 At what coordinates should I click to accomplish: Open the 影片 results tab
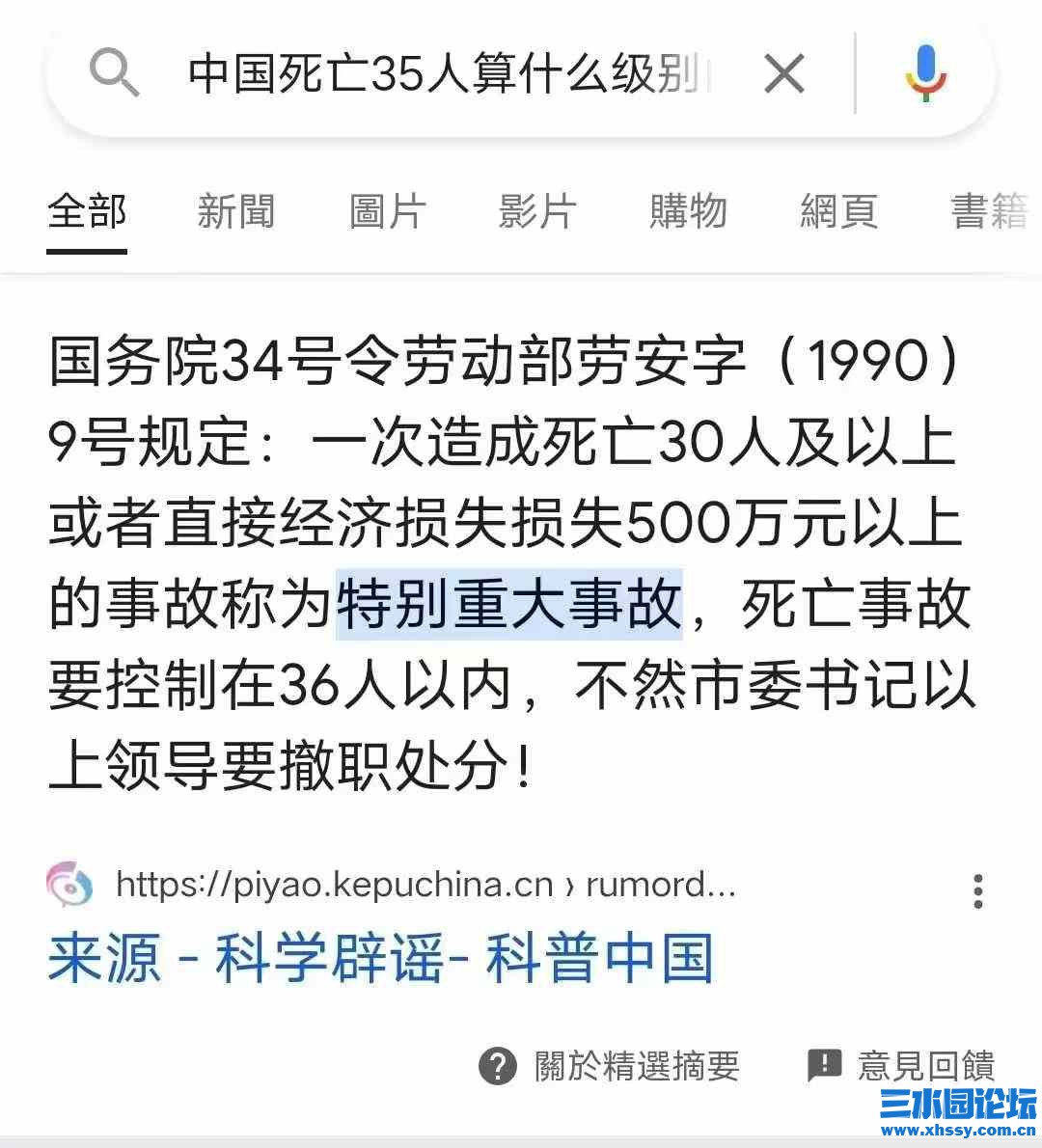click(x=537, y=211)
